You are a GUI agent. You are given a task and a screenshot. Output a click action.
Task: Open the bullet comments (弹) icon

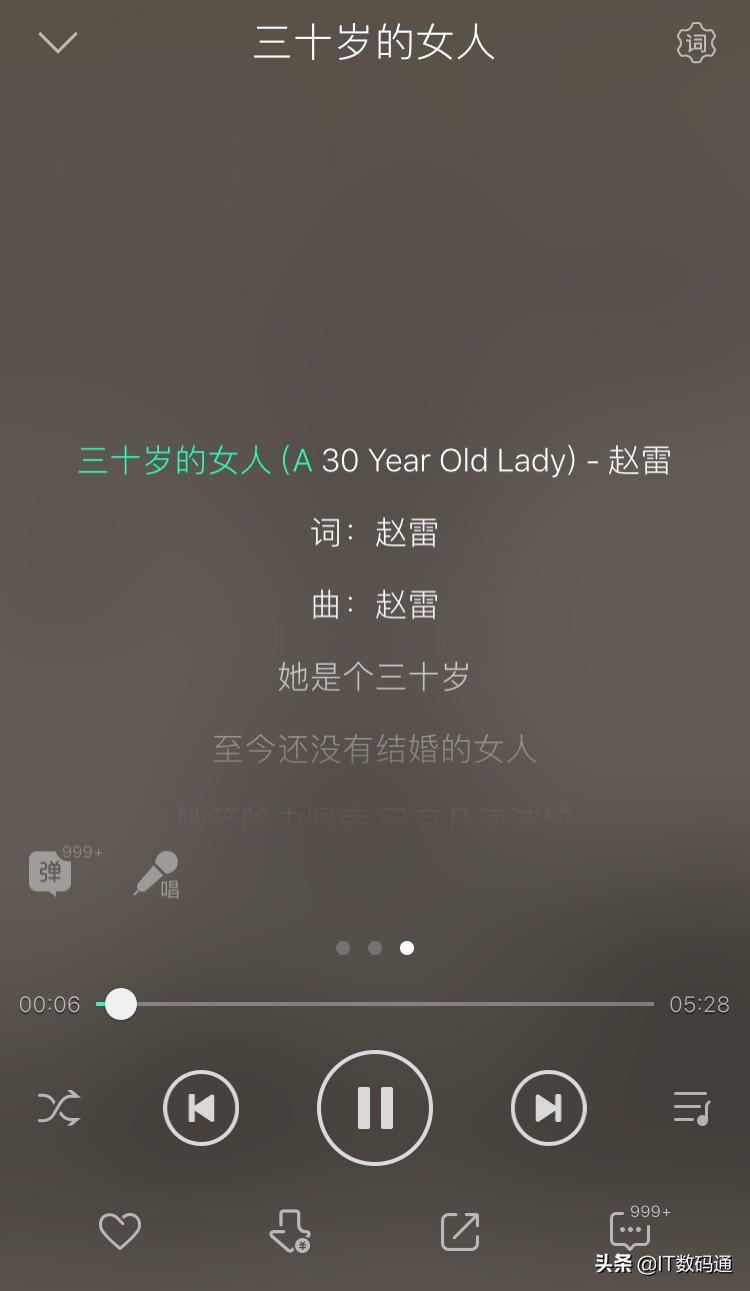(52, 872)
